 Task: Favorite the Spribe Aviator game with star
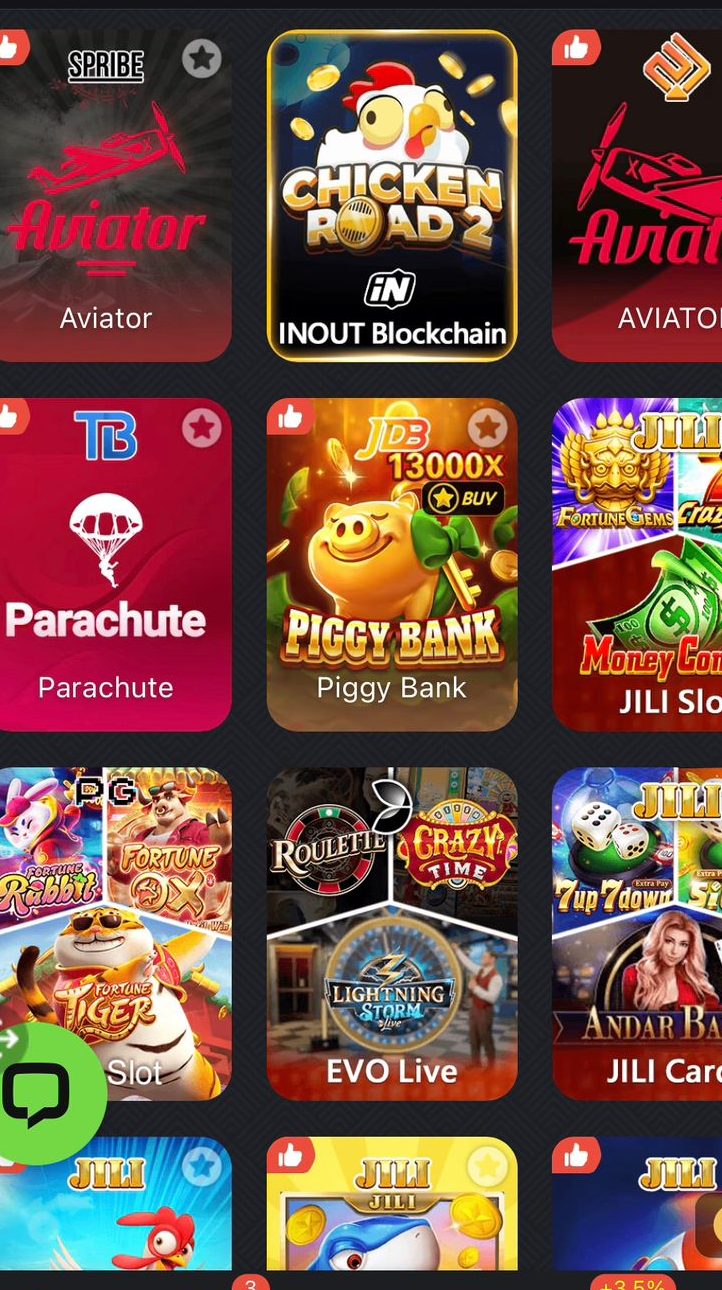(x=202, y=59)
